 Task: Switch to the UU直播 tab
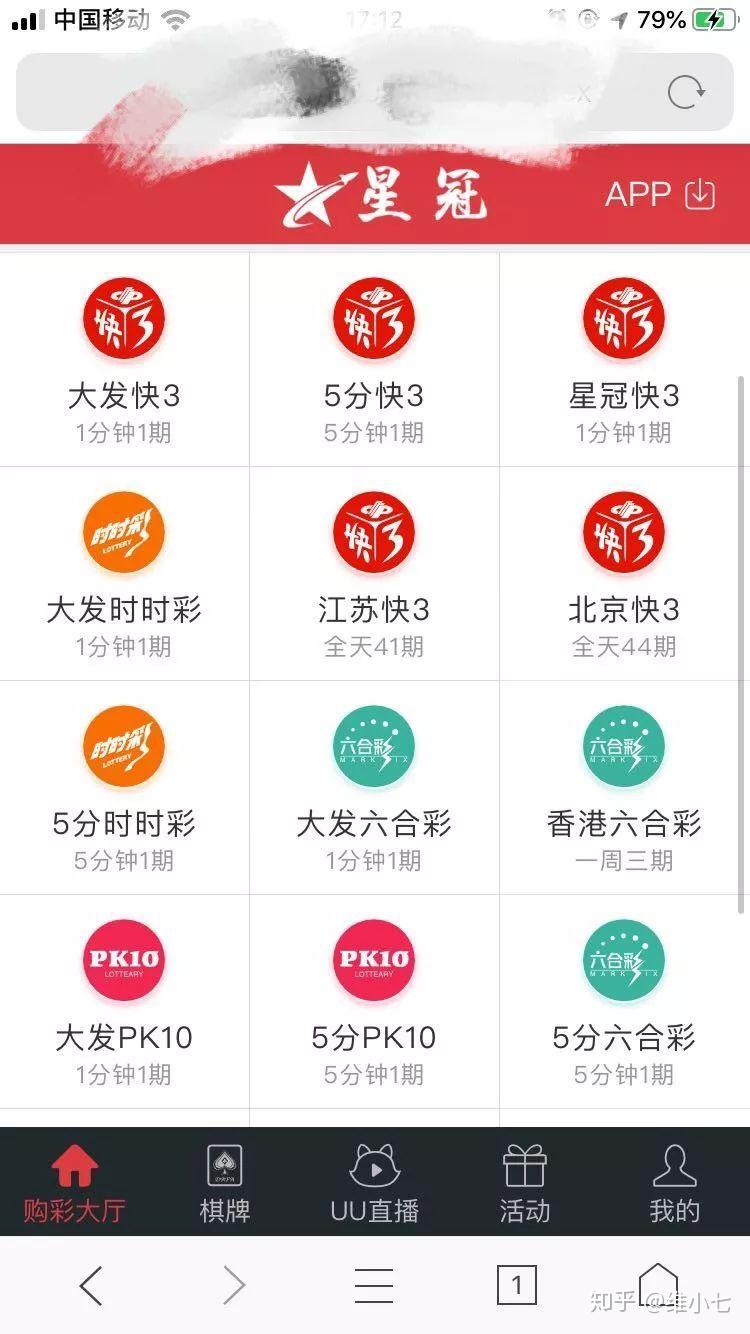click(374, 1184)
